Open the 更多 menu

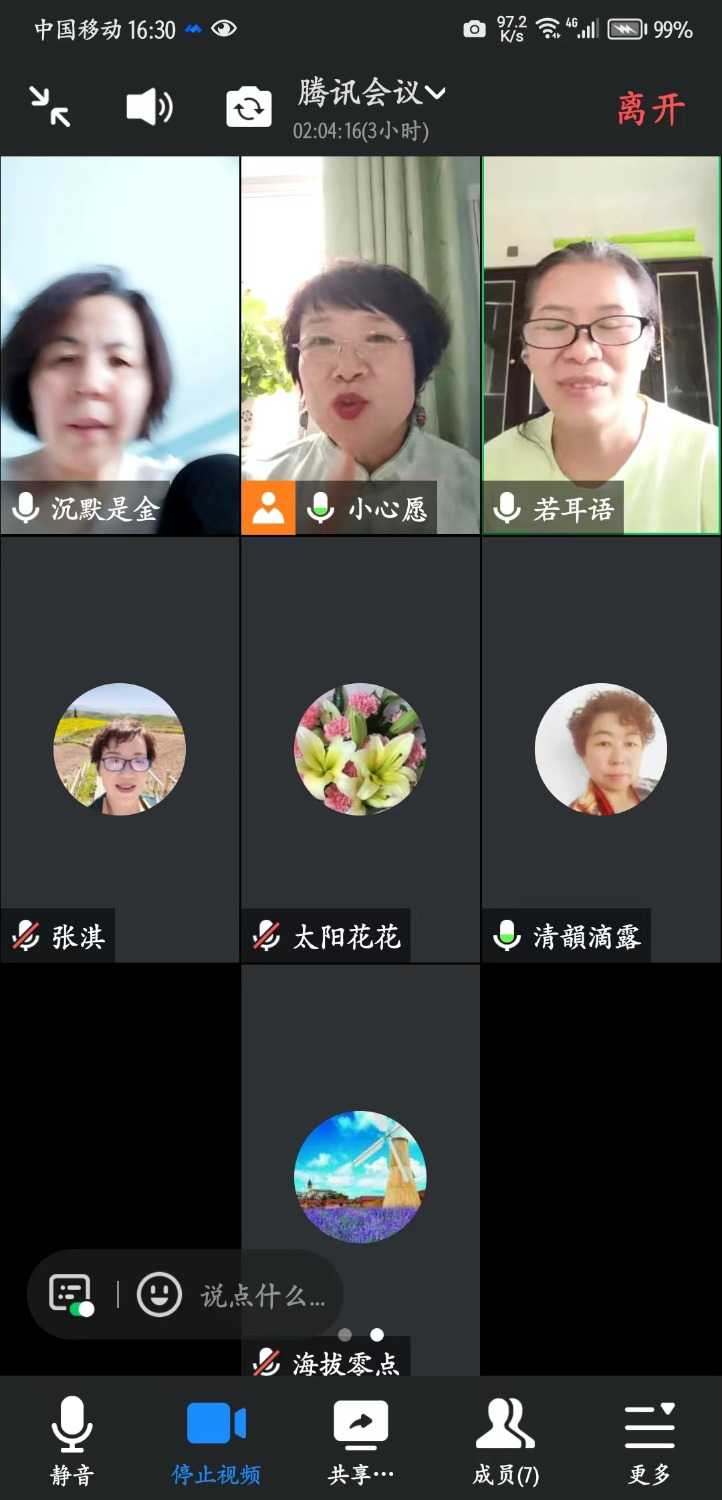pos(650,1440)
